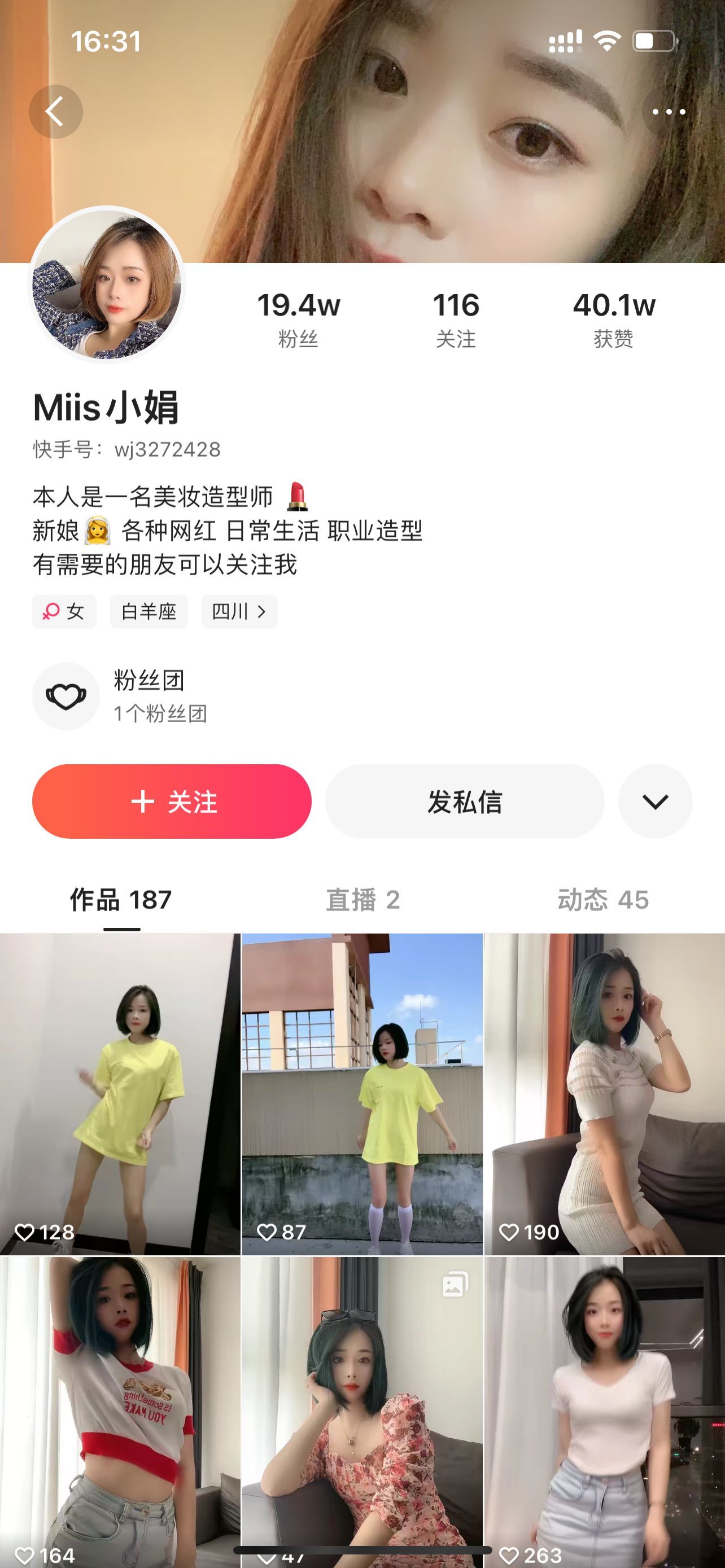This screenshot has height=1568, width=725.
Task: Switch to the 直播 2 tab
Action: point(363,900)
